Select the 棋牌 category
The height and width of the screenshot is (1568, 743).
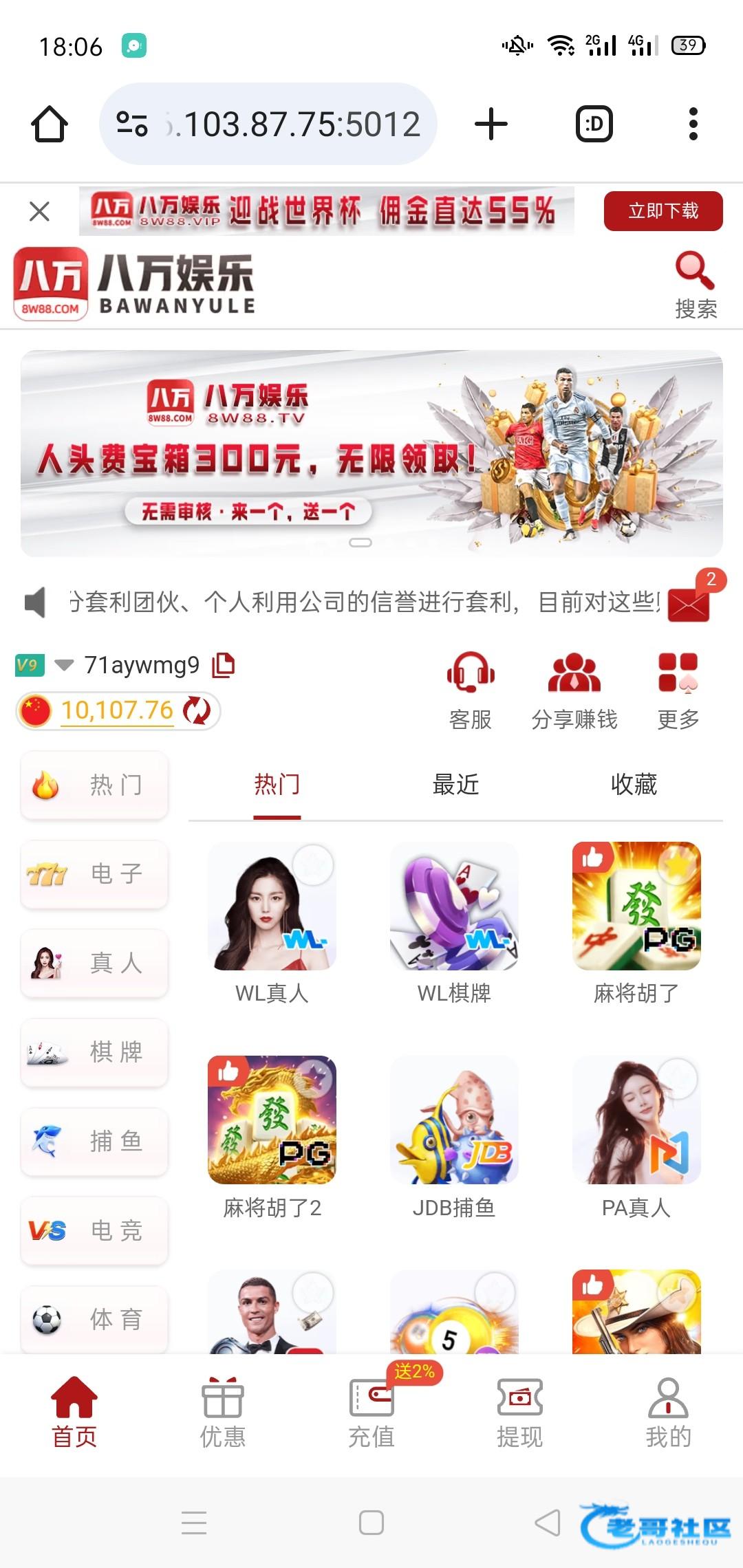tap(94, 1052)
